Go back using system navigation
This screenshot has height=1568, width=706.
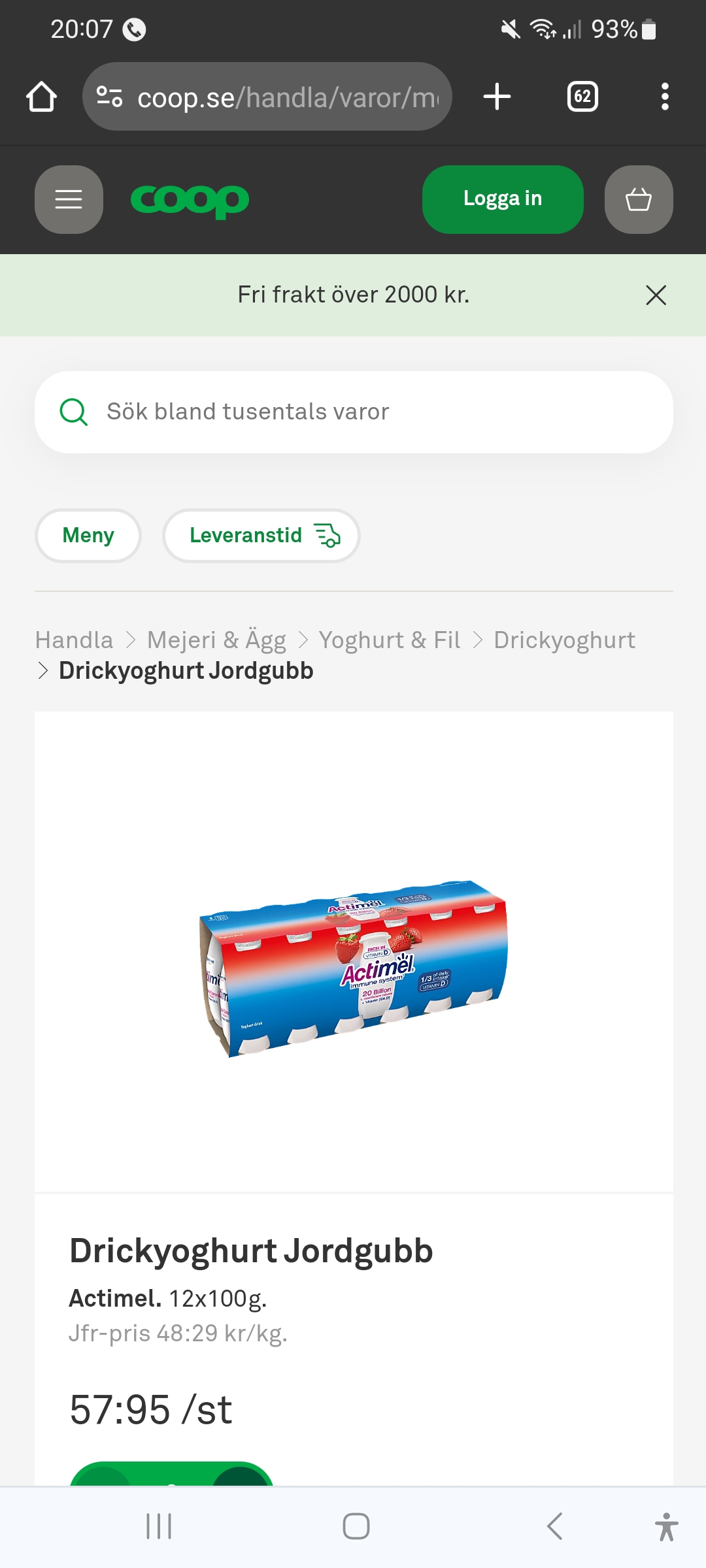tap(554, 1527)
